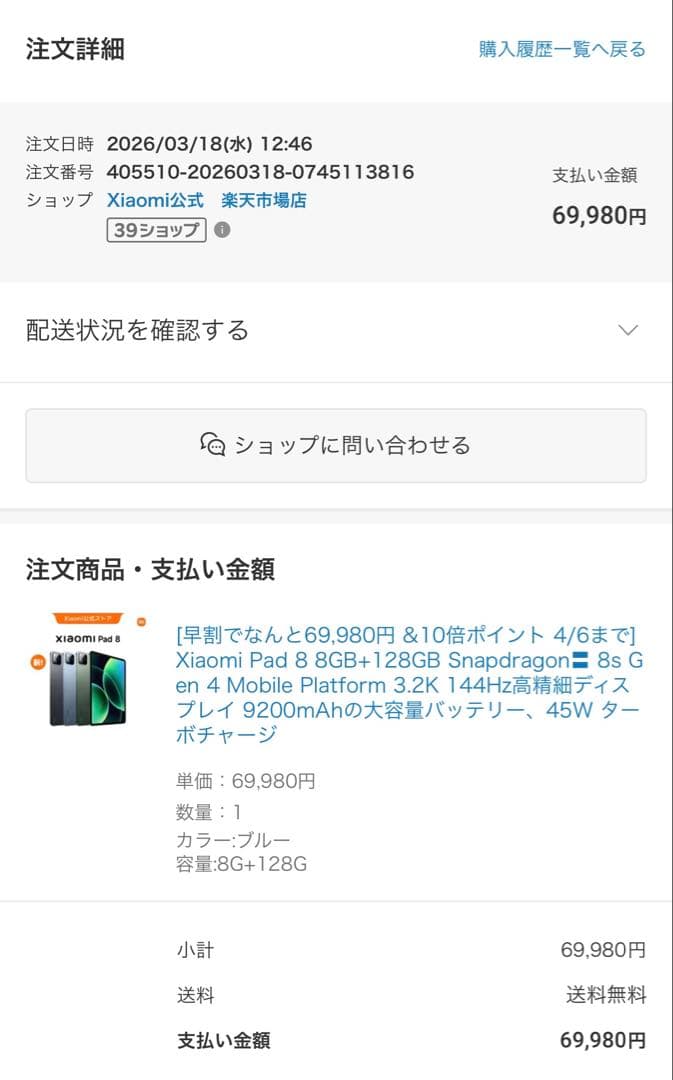Return to the purchase history list
The image size is (673, 1080).
tap(562, 49)
